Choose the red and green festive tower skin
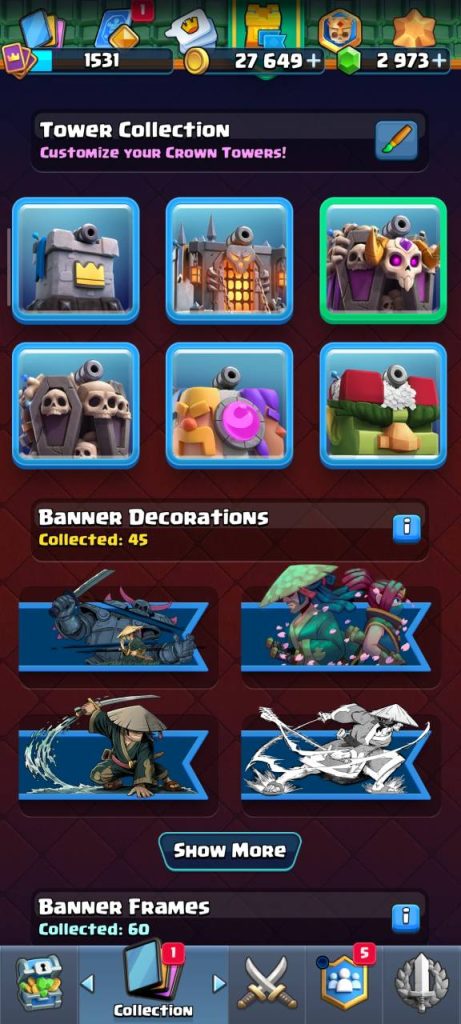 pyautogui.click(x=383, y=405)
